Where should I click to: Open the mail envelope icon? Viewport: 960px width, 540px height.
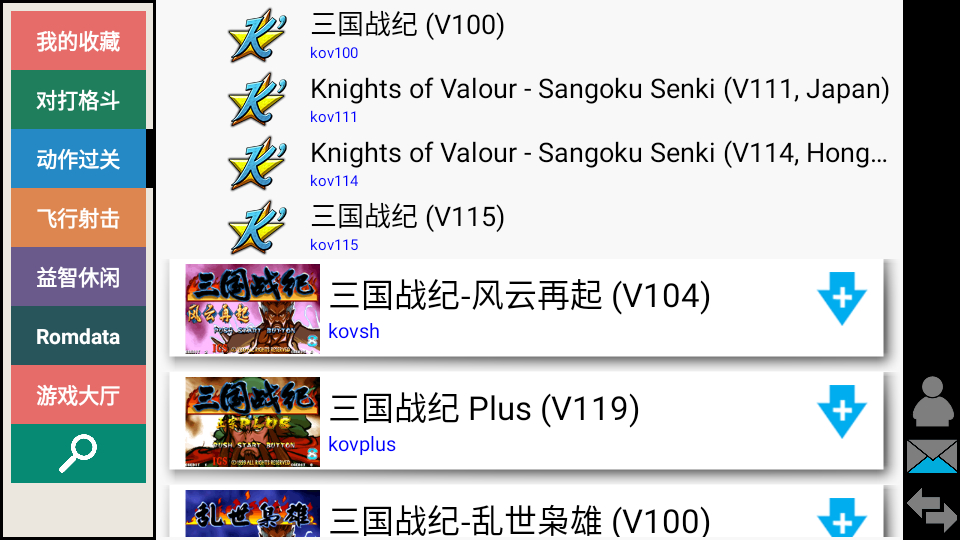pos(932,456)
